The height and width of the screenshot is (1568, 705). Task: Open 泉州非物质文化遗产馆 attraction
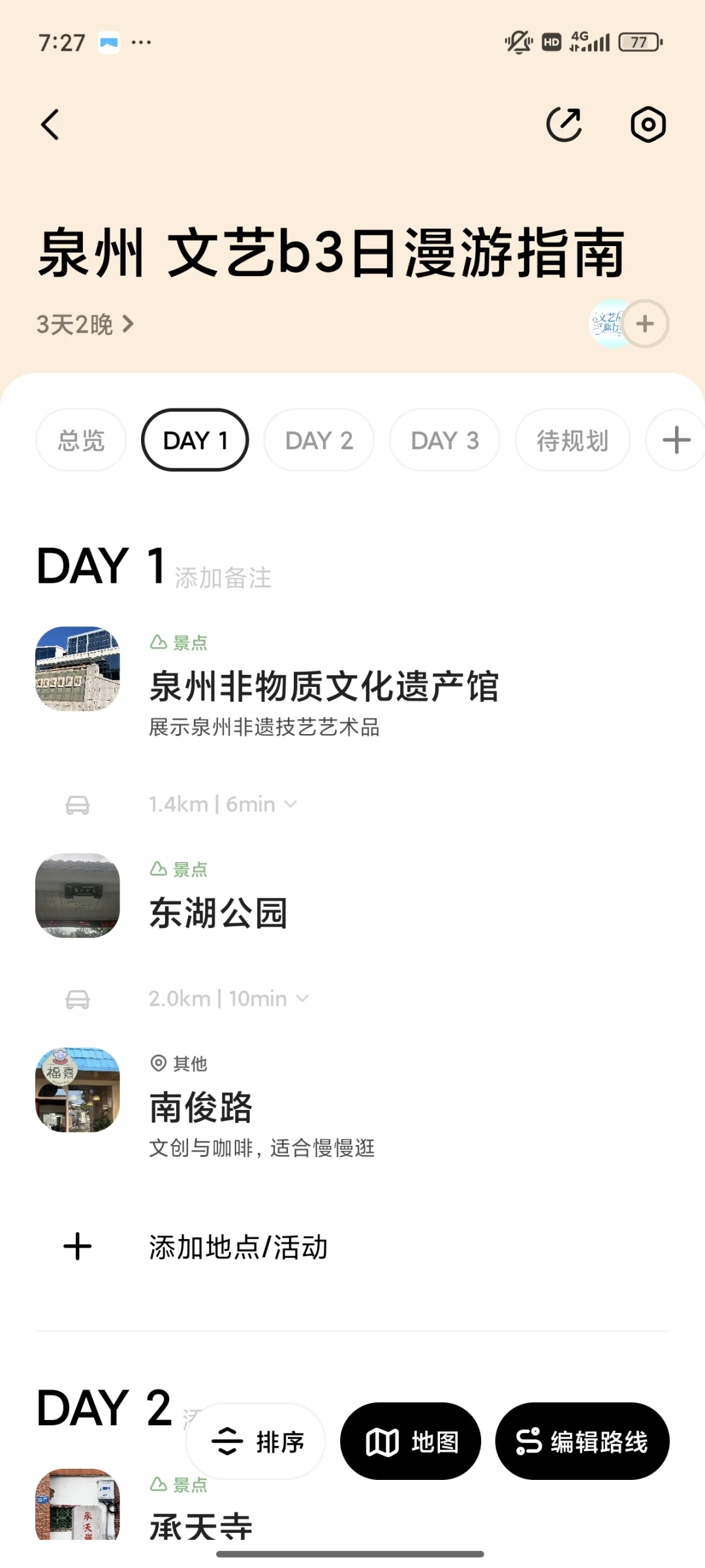pyautogui.click(x=324, y=686)
